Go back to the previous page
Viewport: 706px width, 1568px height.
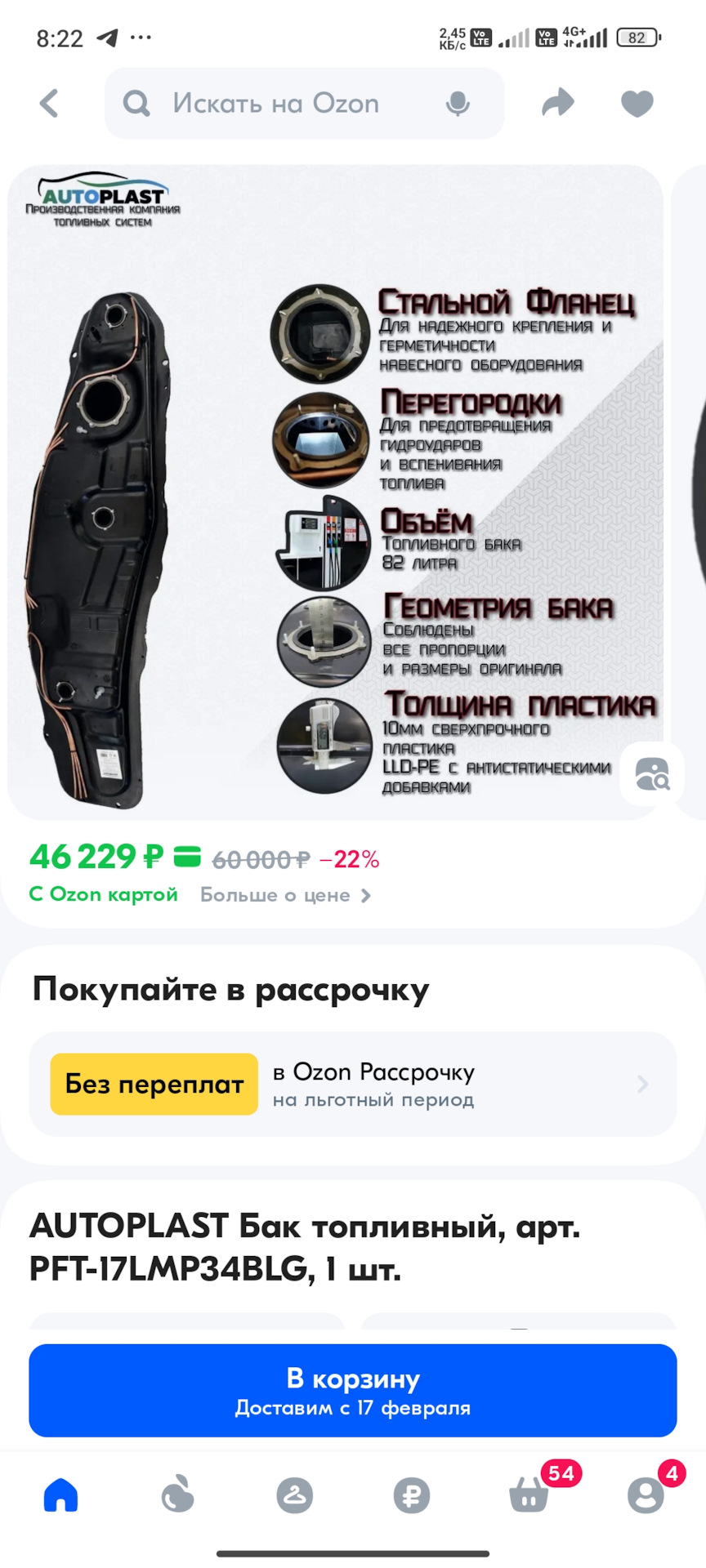(x=50, y=104)
